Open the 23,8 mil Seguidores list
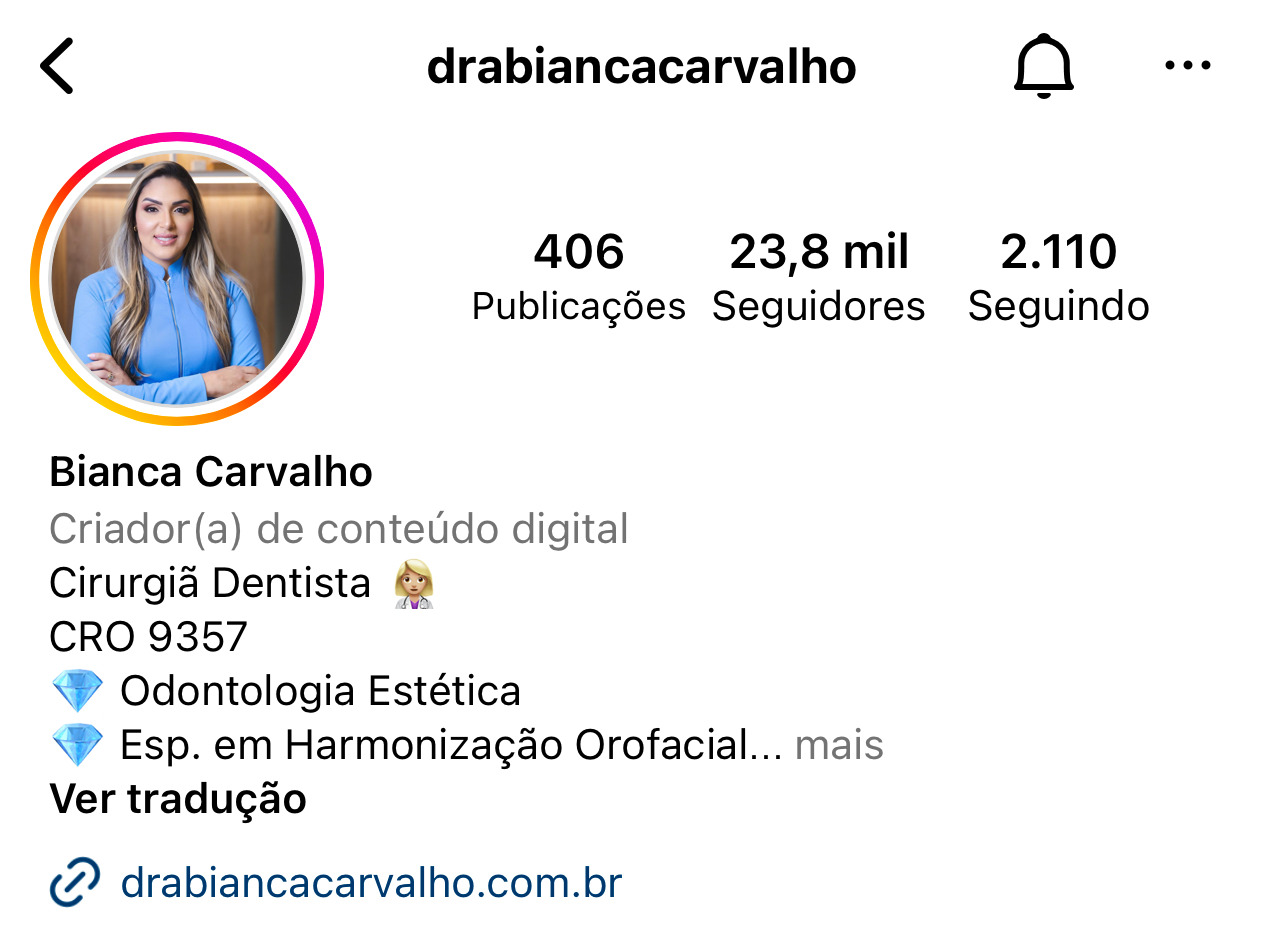This screenshot has height=926, width=1284. [818, 277]
